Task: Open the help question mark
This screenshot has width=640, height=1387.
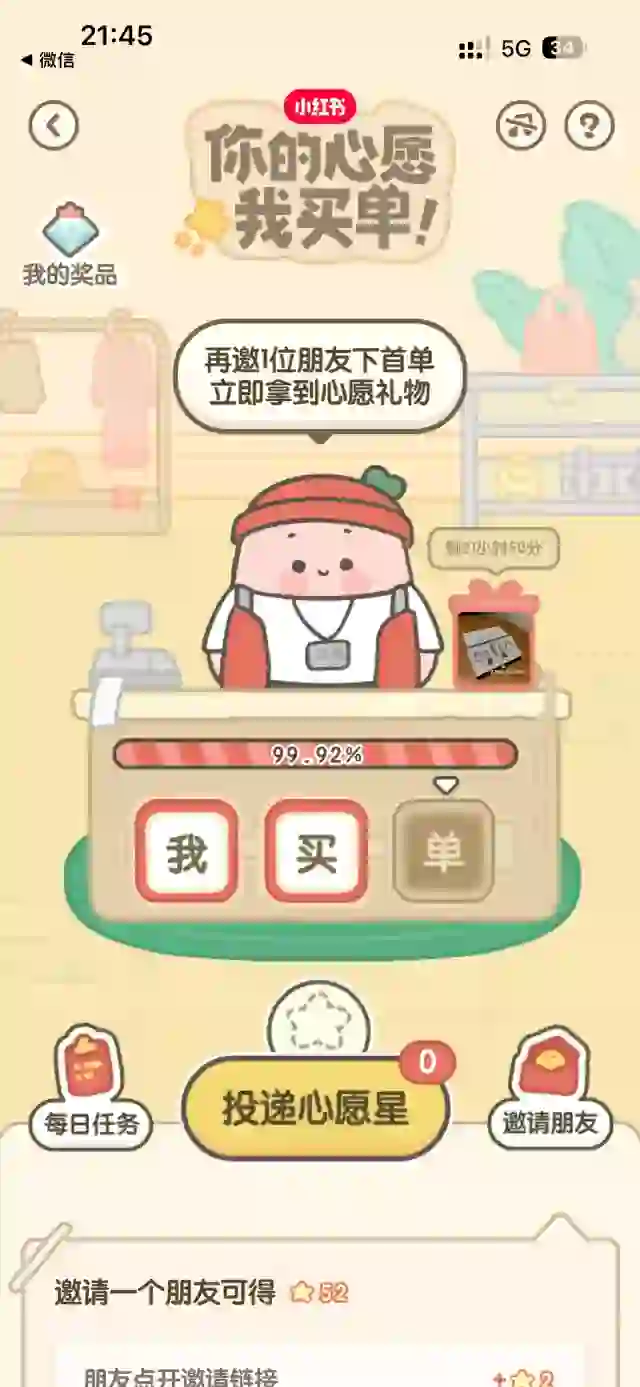Action: (x=589, y=126)
